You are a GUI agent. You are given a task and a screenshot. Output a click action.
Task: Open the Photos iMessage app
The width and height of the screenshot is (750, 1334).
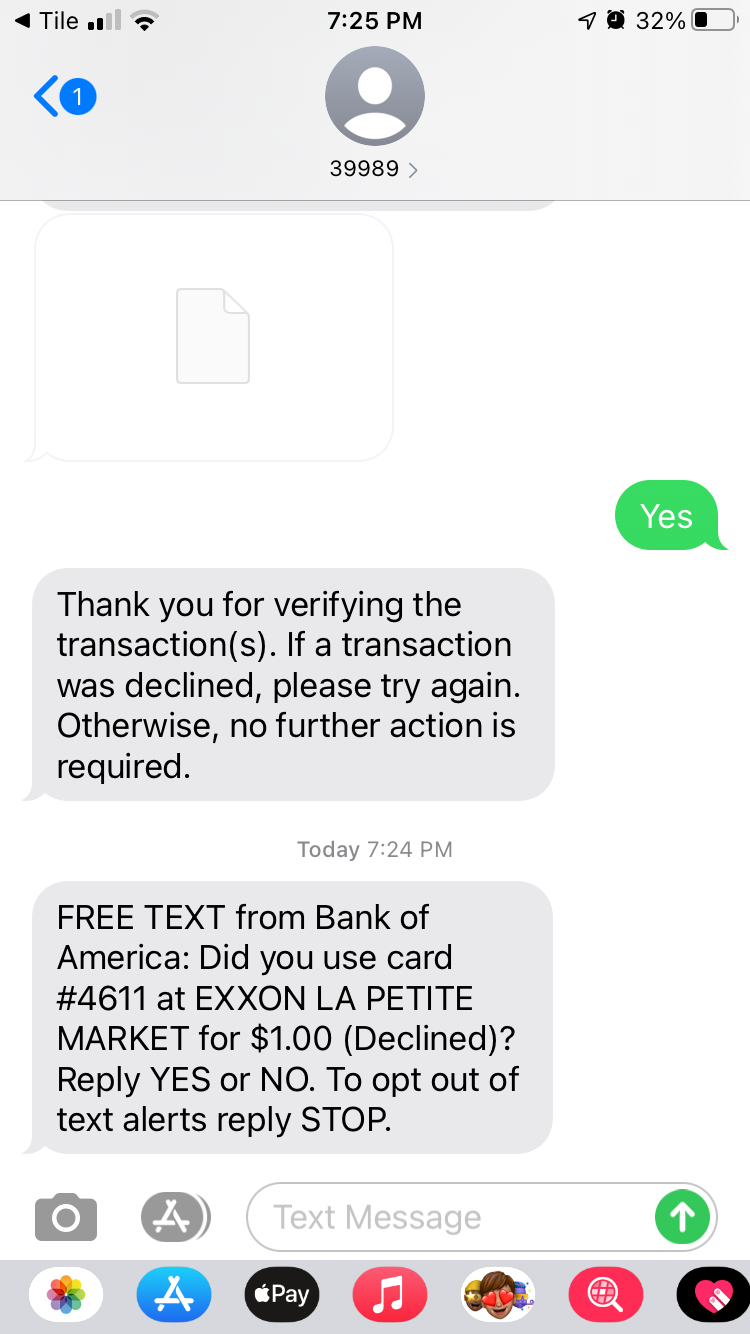(66, 1294)
